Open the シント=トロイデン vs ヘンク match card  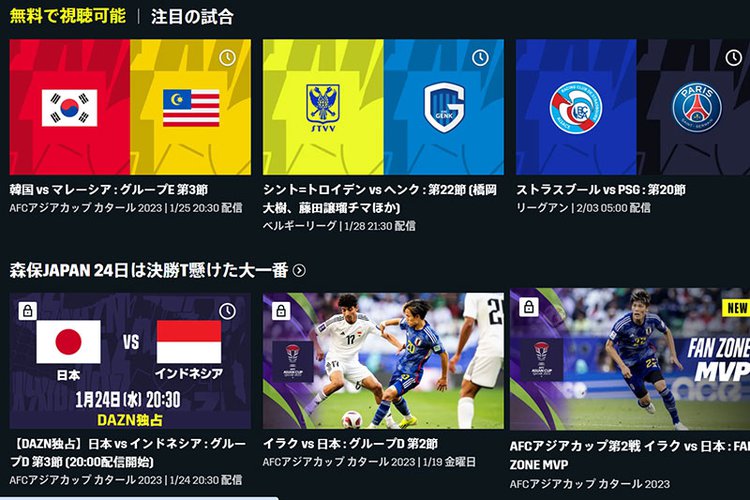point(383,108)
